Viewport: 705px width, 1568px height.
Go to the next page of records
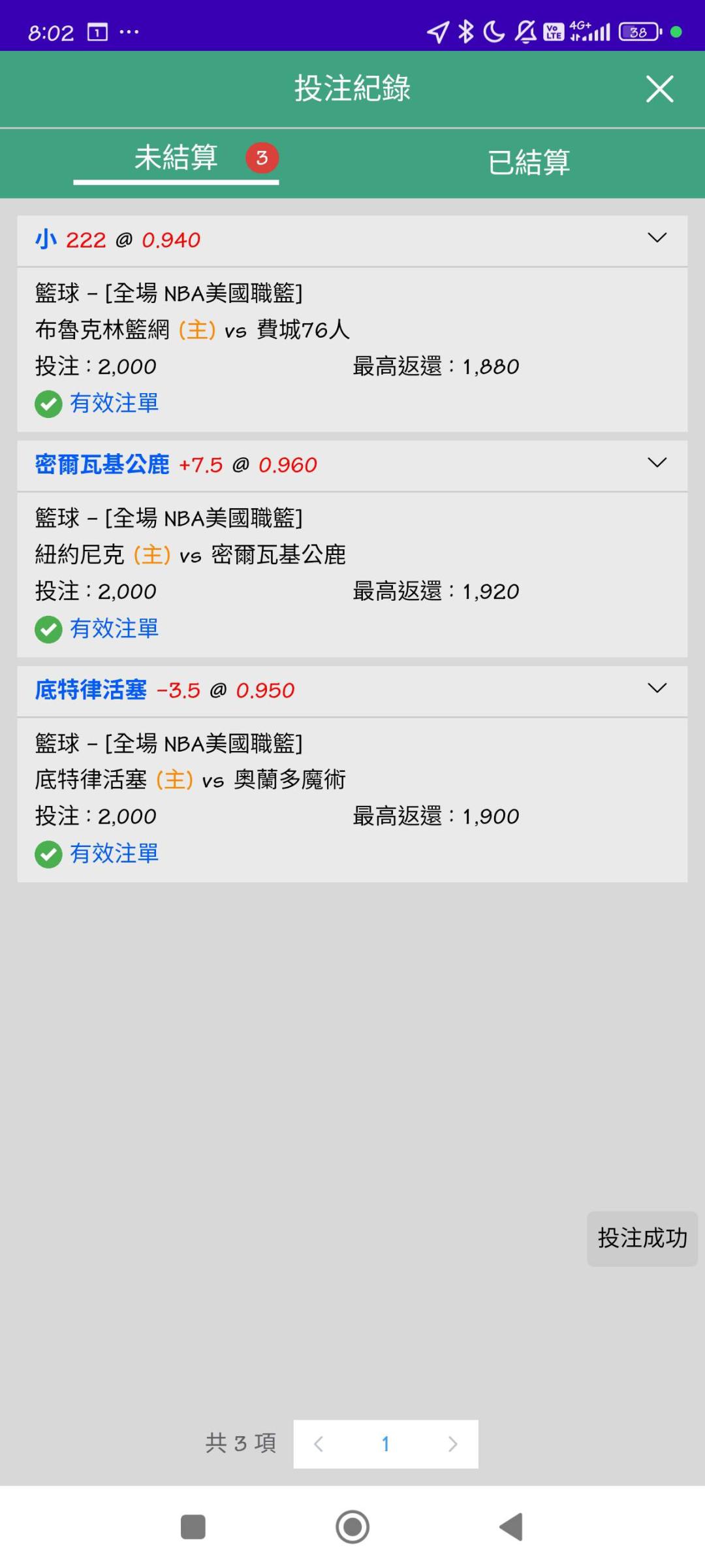tap(452, 1444)
